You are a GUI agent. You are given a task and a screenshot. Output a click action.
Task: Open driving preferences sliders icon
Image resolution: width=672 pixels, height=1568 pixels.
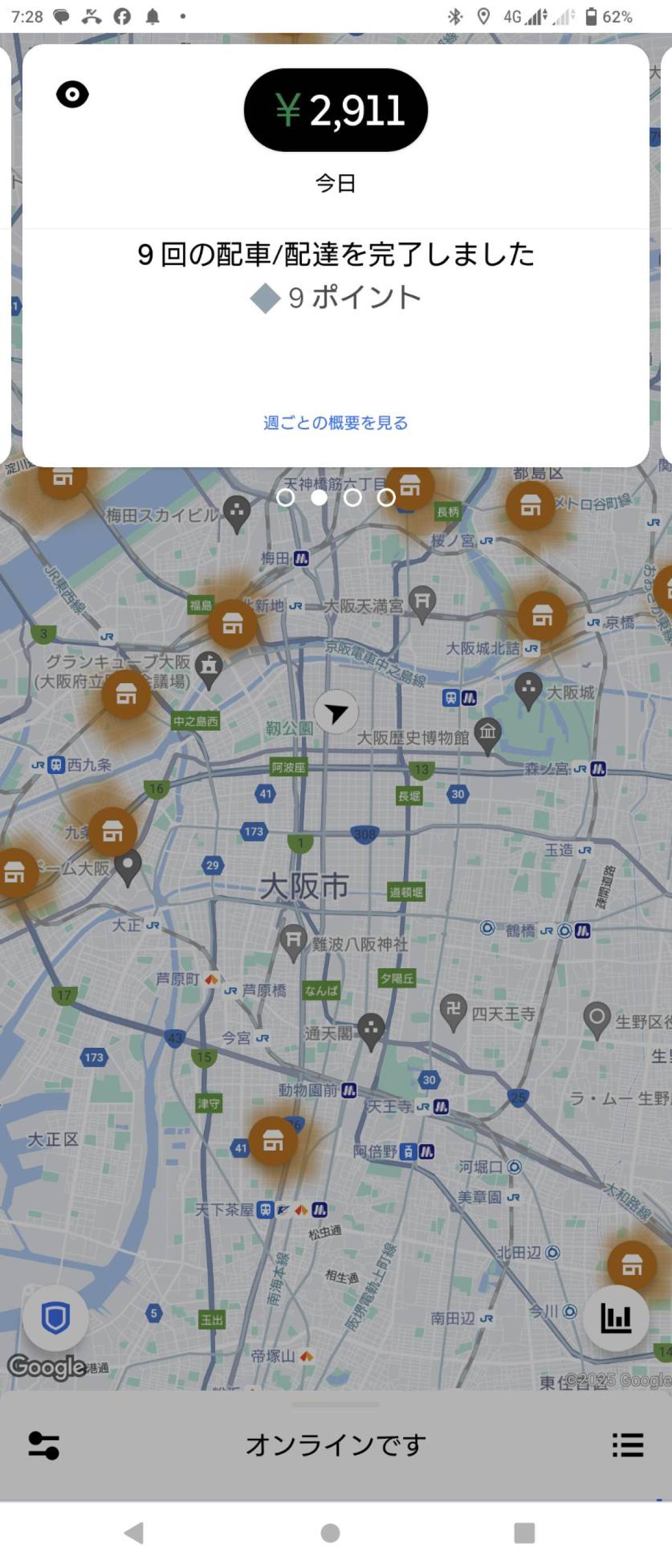44,1445
